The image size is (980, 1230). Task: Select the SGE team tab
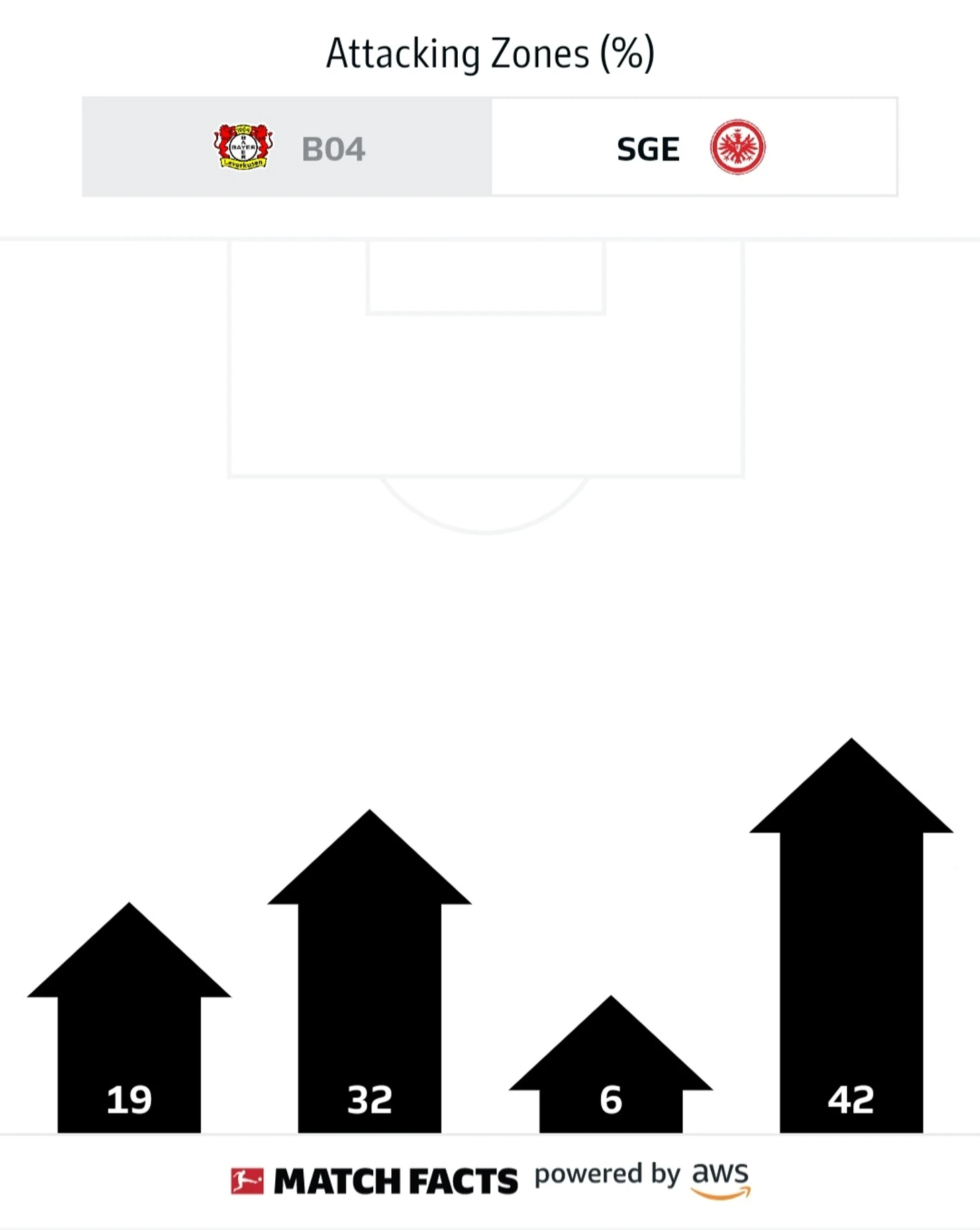[693, 147]
